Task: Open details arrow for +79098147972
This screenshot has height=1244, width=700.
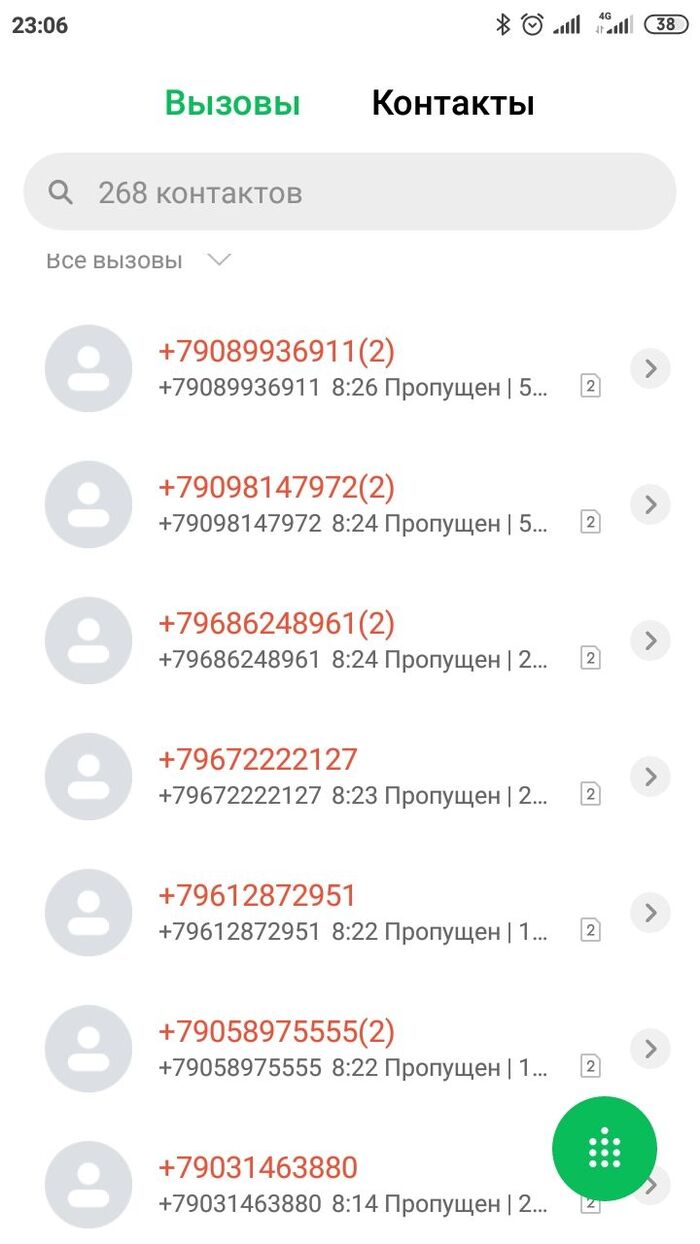Action: click(650, 504)
